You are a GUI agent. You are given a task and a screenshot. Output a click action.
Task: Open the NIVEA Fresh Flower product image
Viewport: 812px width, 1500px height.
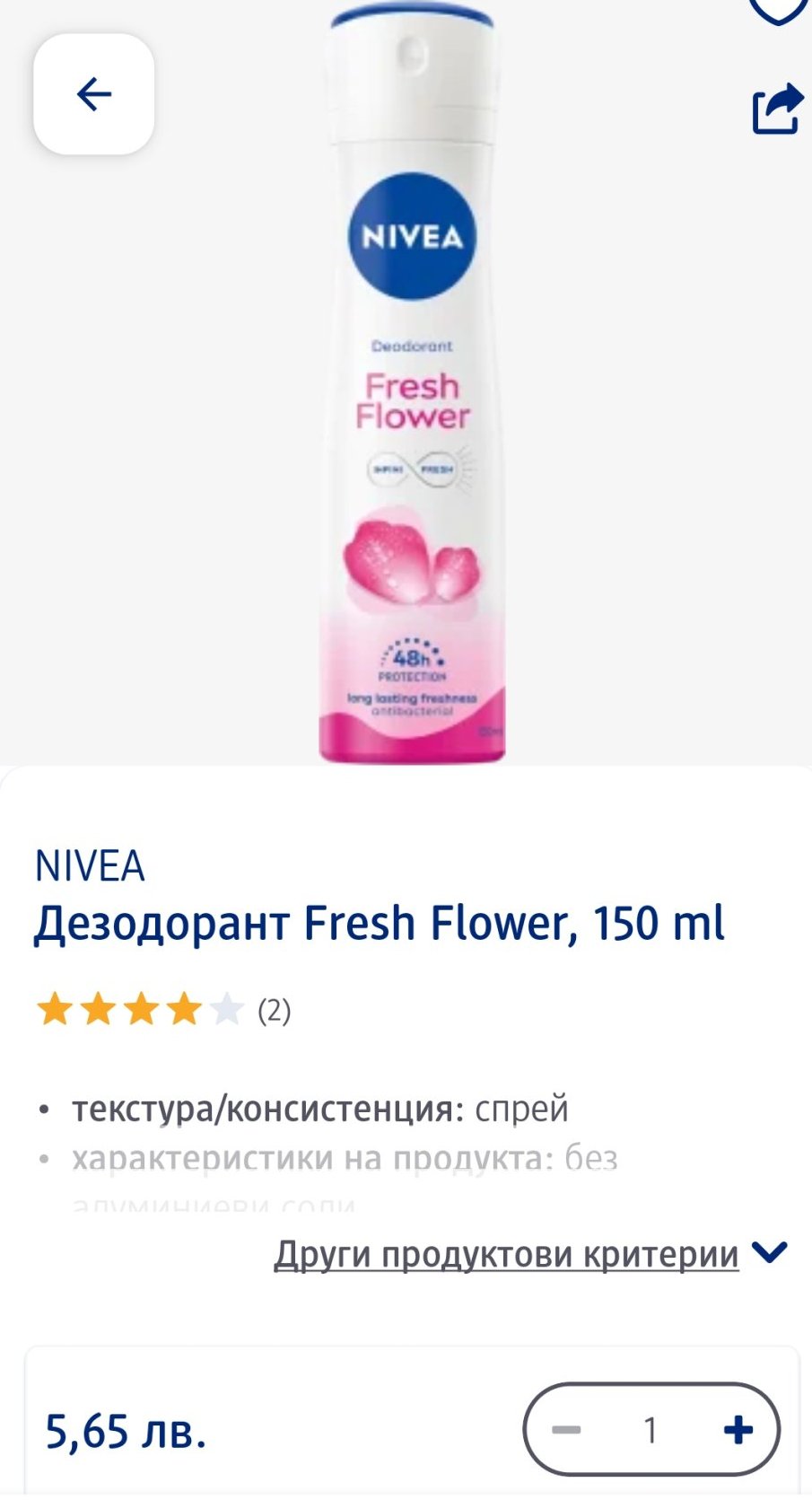412,386
